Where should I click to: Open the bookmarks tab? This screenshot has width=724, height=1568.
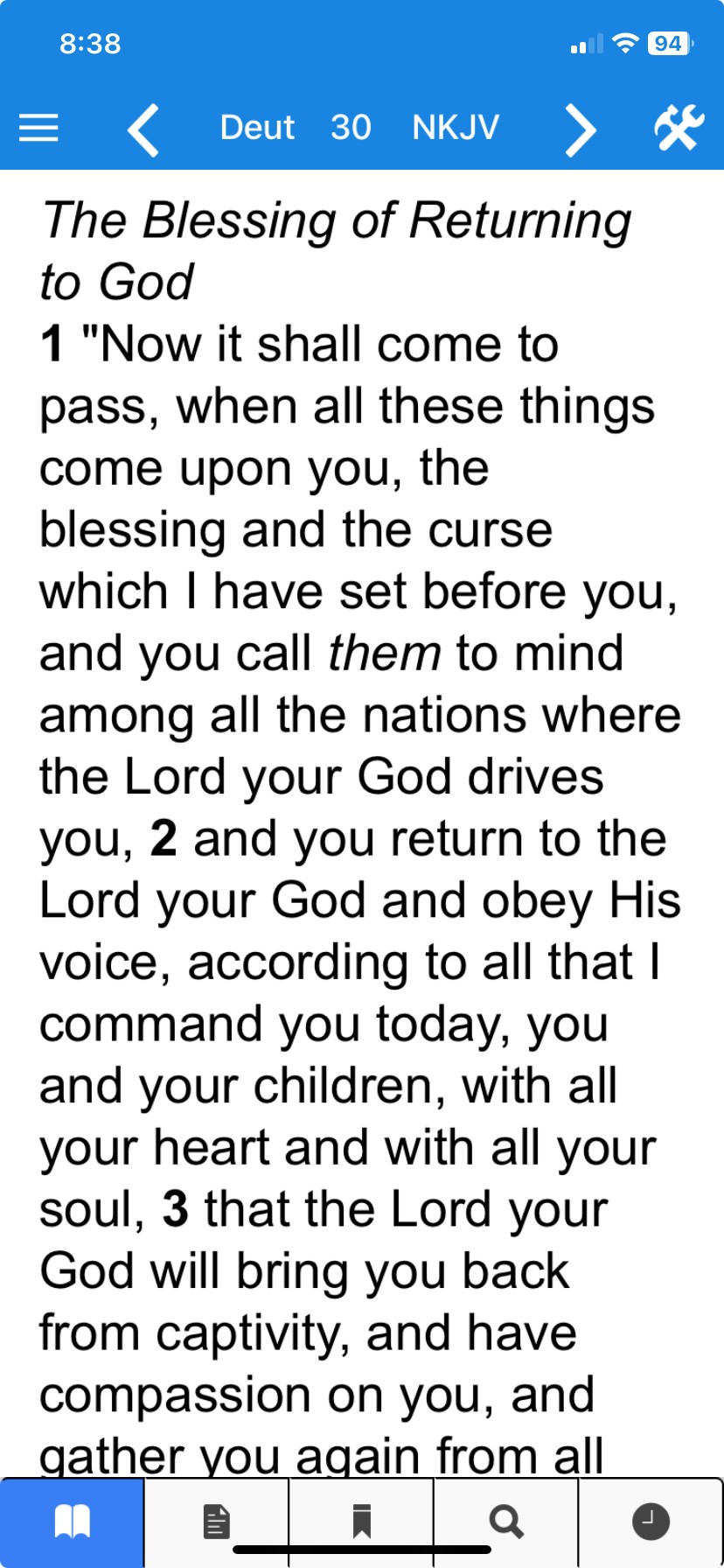click(x=361, y=1521)
